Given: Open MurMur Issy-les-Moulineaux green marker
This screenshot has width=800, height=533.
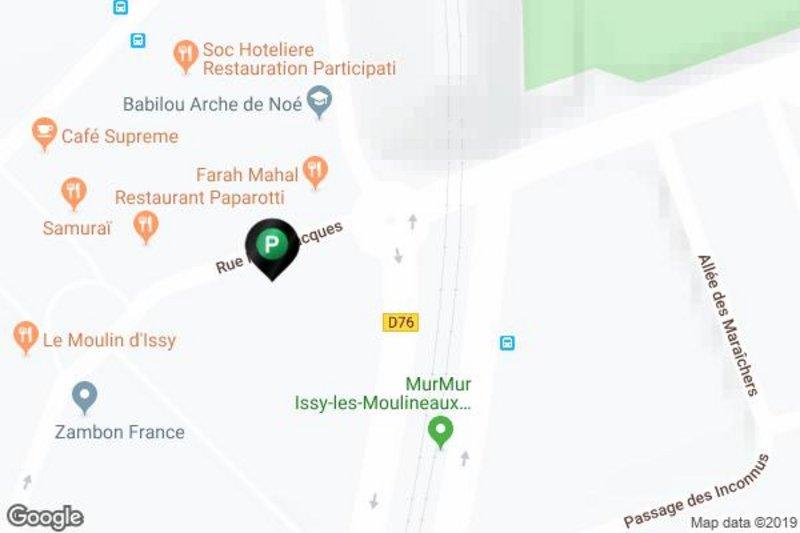Looking at the screenshot, I should point(439,431).
